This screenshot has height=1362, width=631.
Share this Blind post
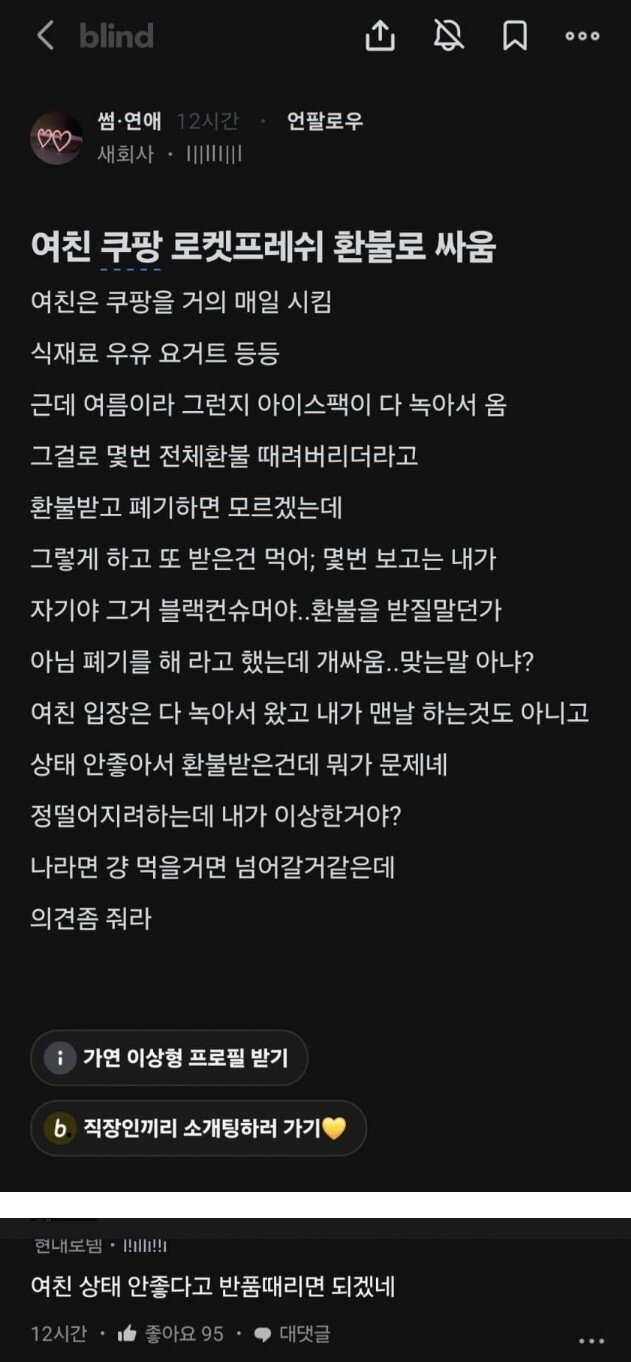(379, 37)
